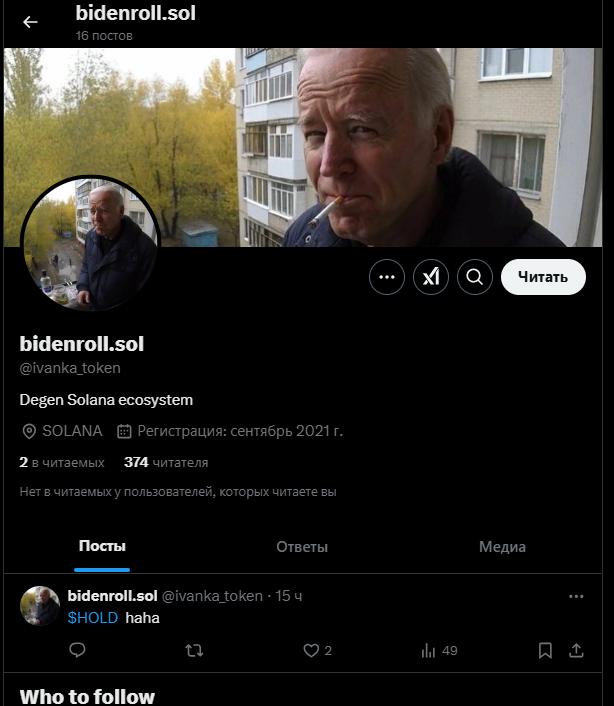This screenshot has height=706, width=614.
Task: Open the post's three-dot more menu
Action: click(576, 596)
